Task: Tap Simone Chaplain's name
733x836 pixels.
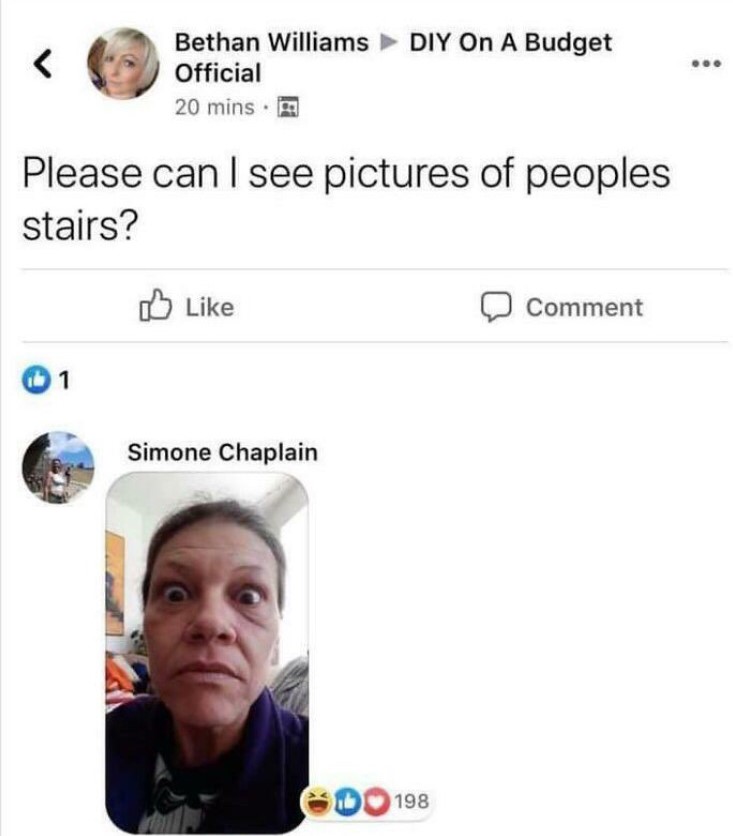Action: [x=222, y=452]
